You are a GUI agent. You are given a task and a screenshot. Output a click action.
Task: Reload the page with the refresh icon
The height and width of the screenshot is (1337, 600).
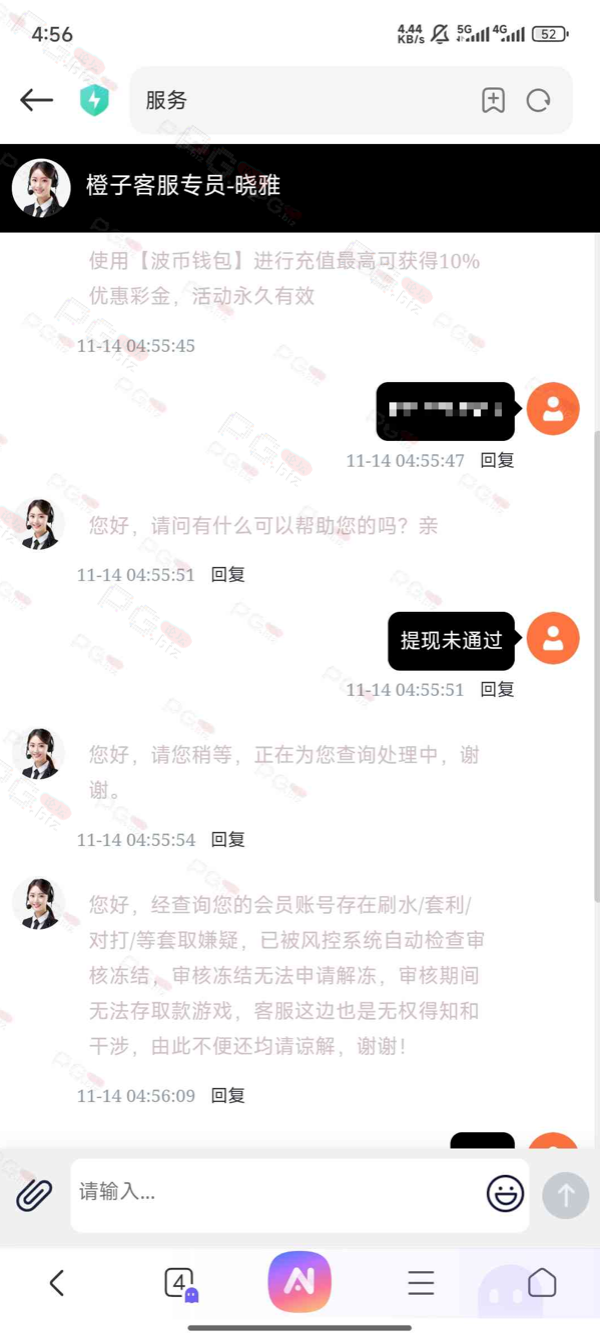(539, 100)
